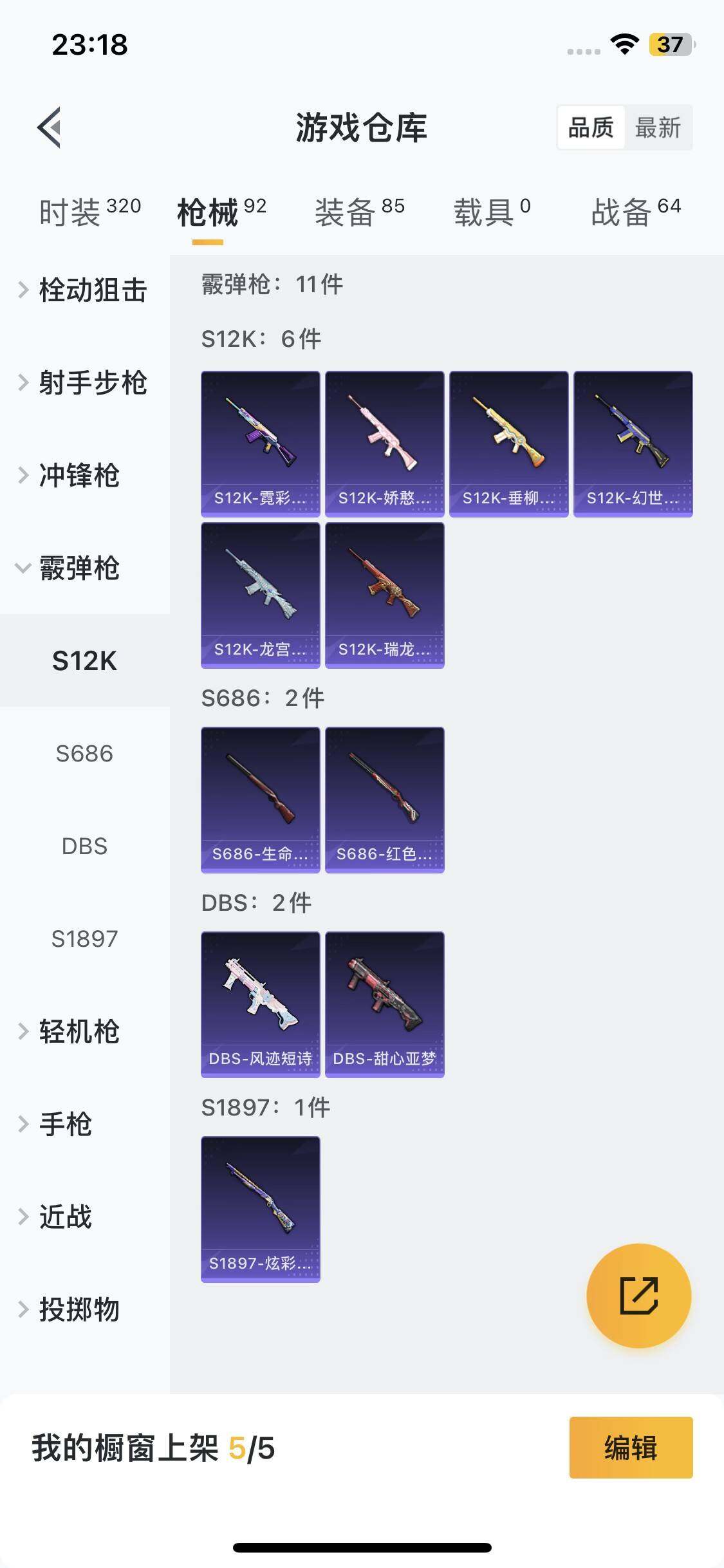Select the 载具 tab
Image resolution: width=724 pixels, height=1568 pixels.
pos(492,212)
